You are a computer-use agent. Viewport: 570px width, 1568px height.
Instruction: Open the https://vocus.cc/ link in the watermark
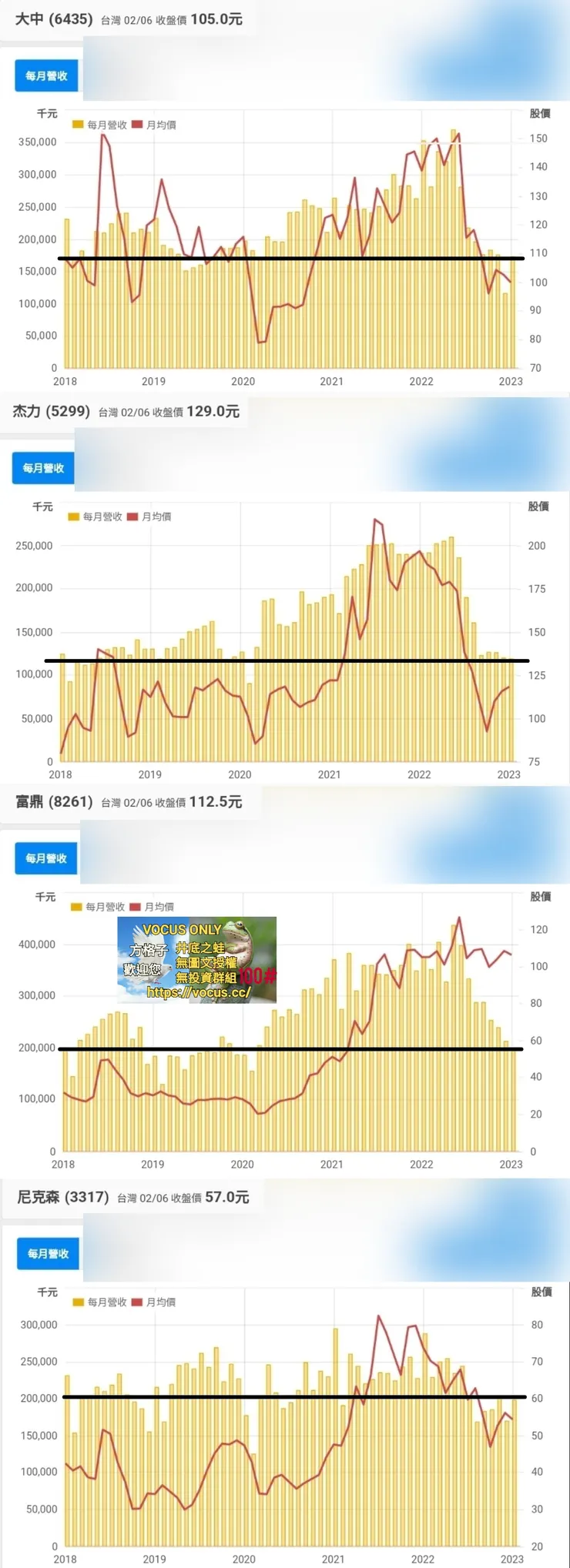click(x=199, y=993)
